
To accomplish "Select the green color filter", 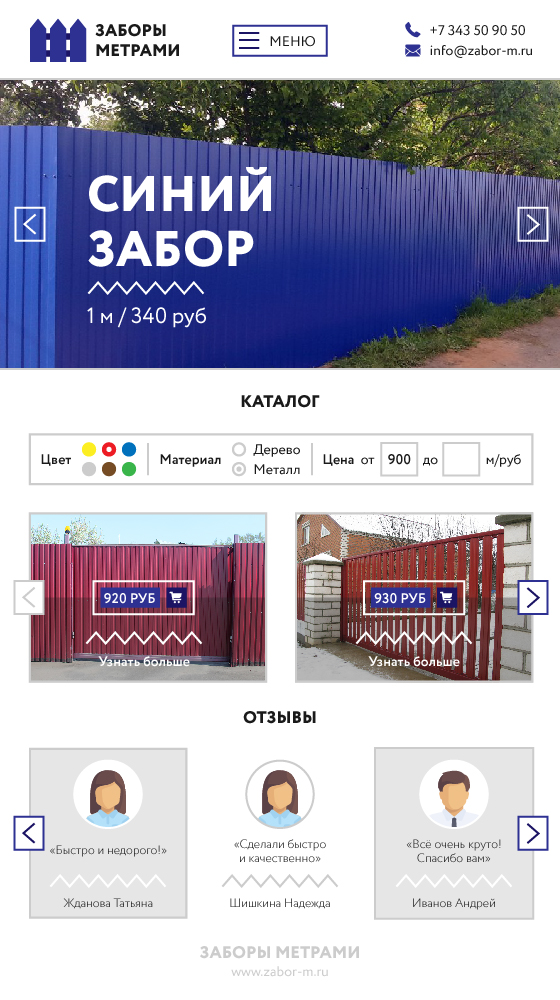I will click(129, 469).
